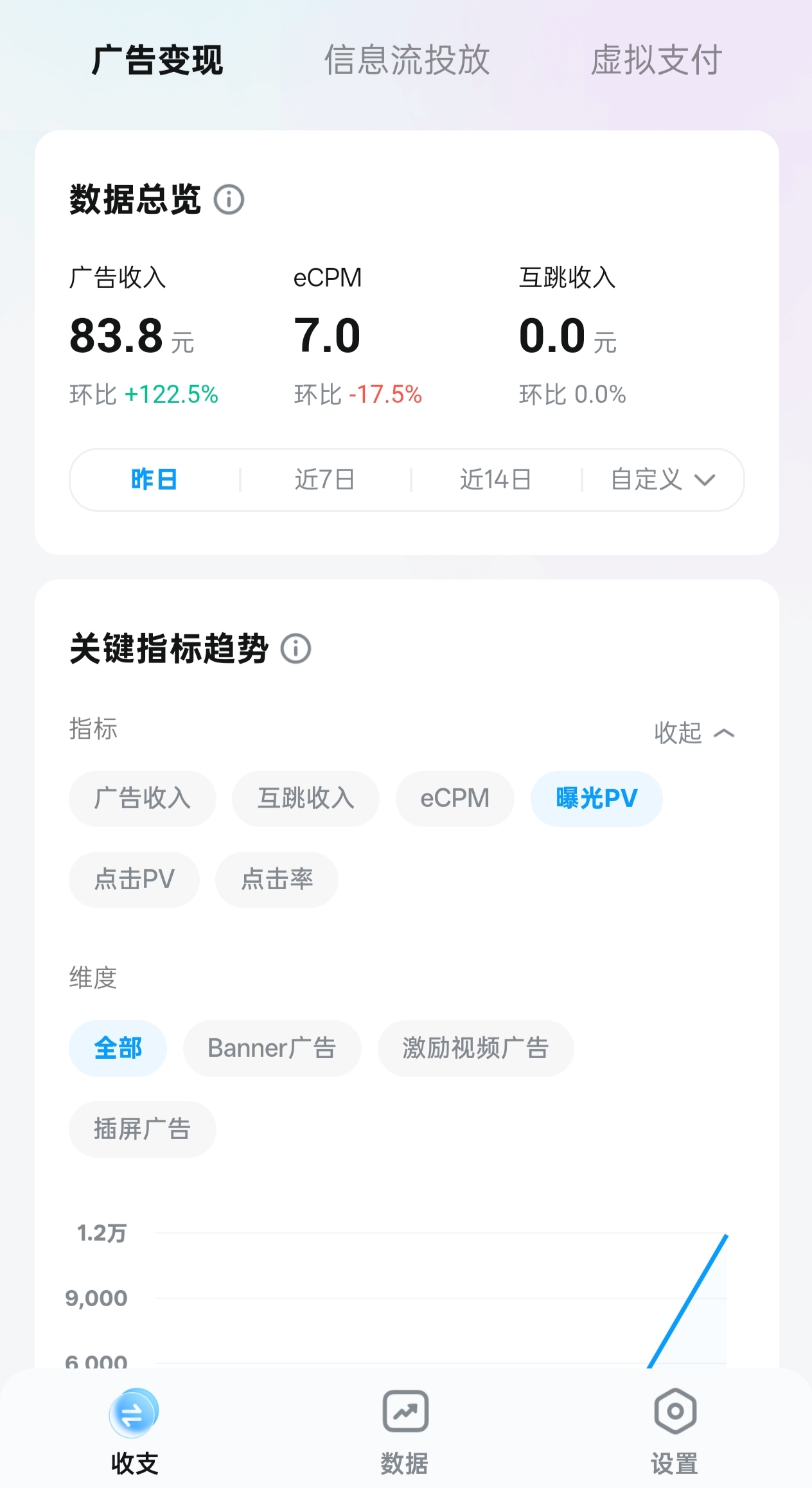Filter by Banner广告 dimension

(x=272, y=1049)
